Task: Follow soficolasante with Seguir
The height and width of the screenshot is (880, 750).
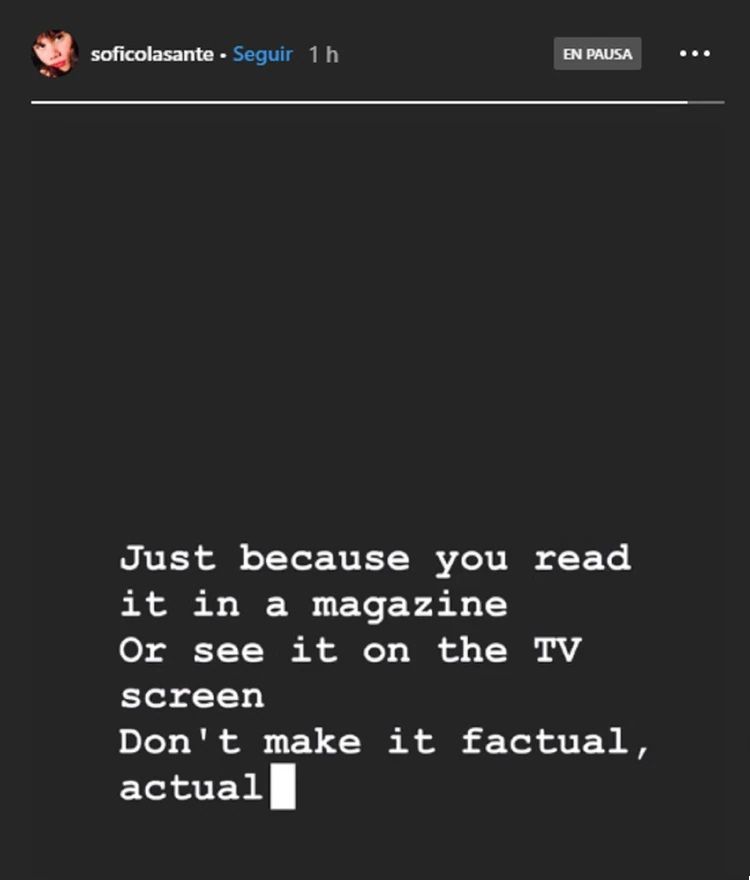Action: tap(262, 54)
